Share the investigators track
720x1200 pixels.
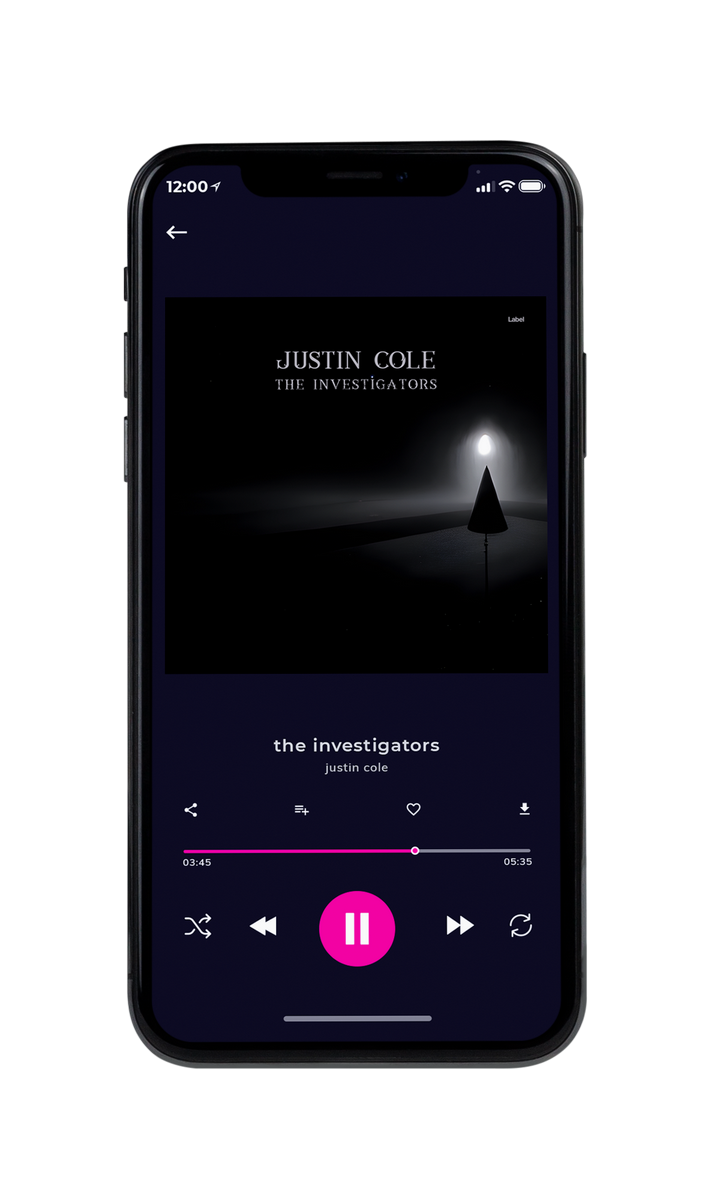coord(191,810)
